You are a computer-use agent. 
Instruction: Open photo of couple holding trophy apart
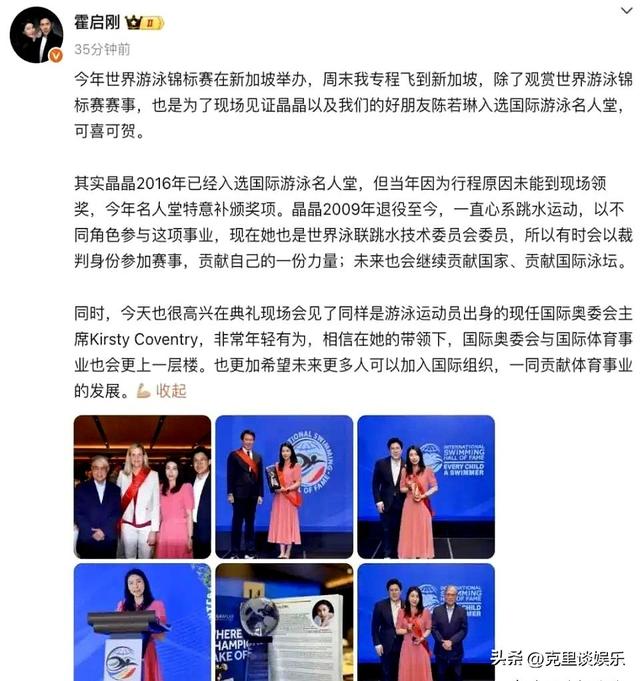pyautogui.click(x=284, y=486)
